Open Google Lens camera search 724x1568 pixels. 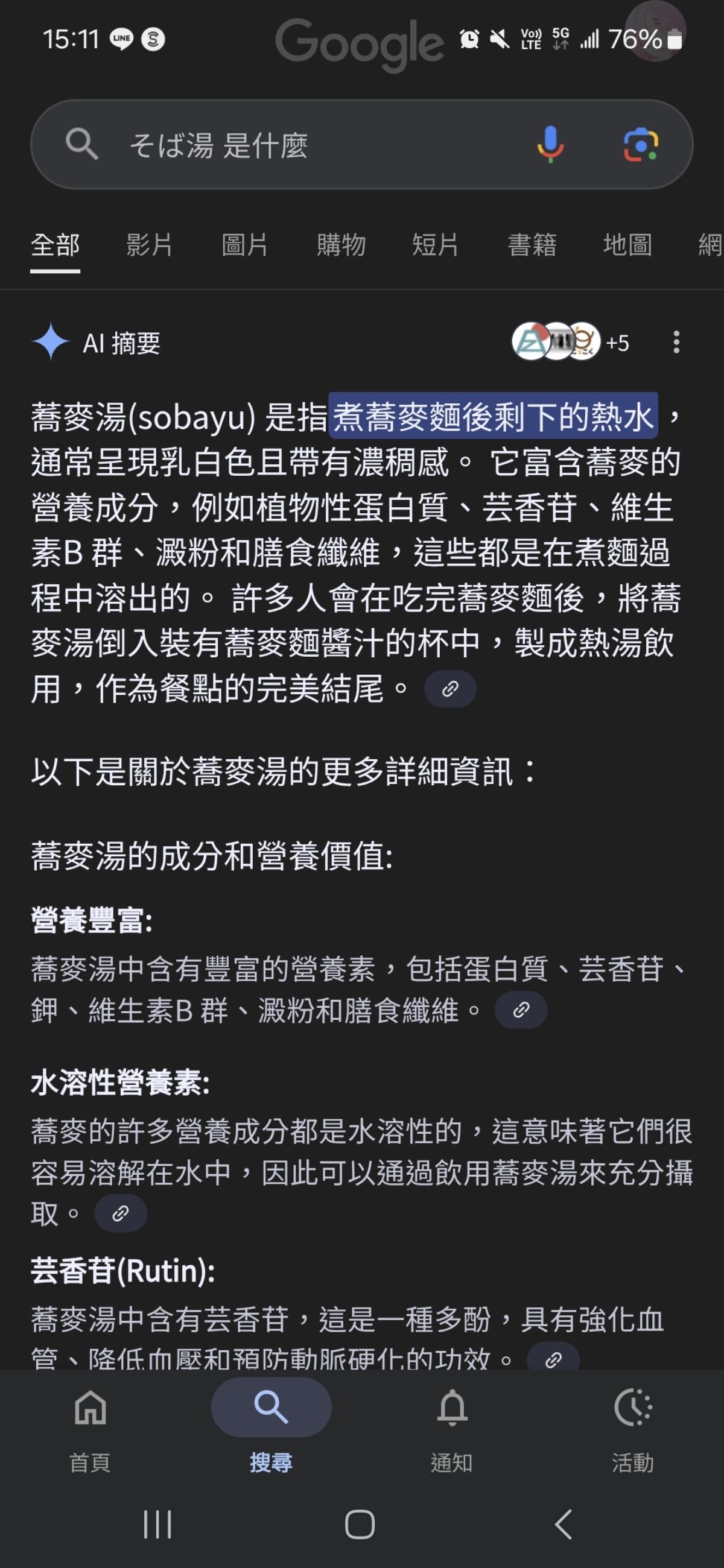coord(641,145)
